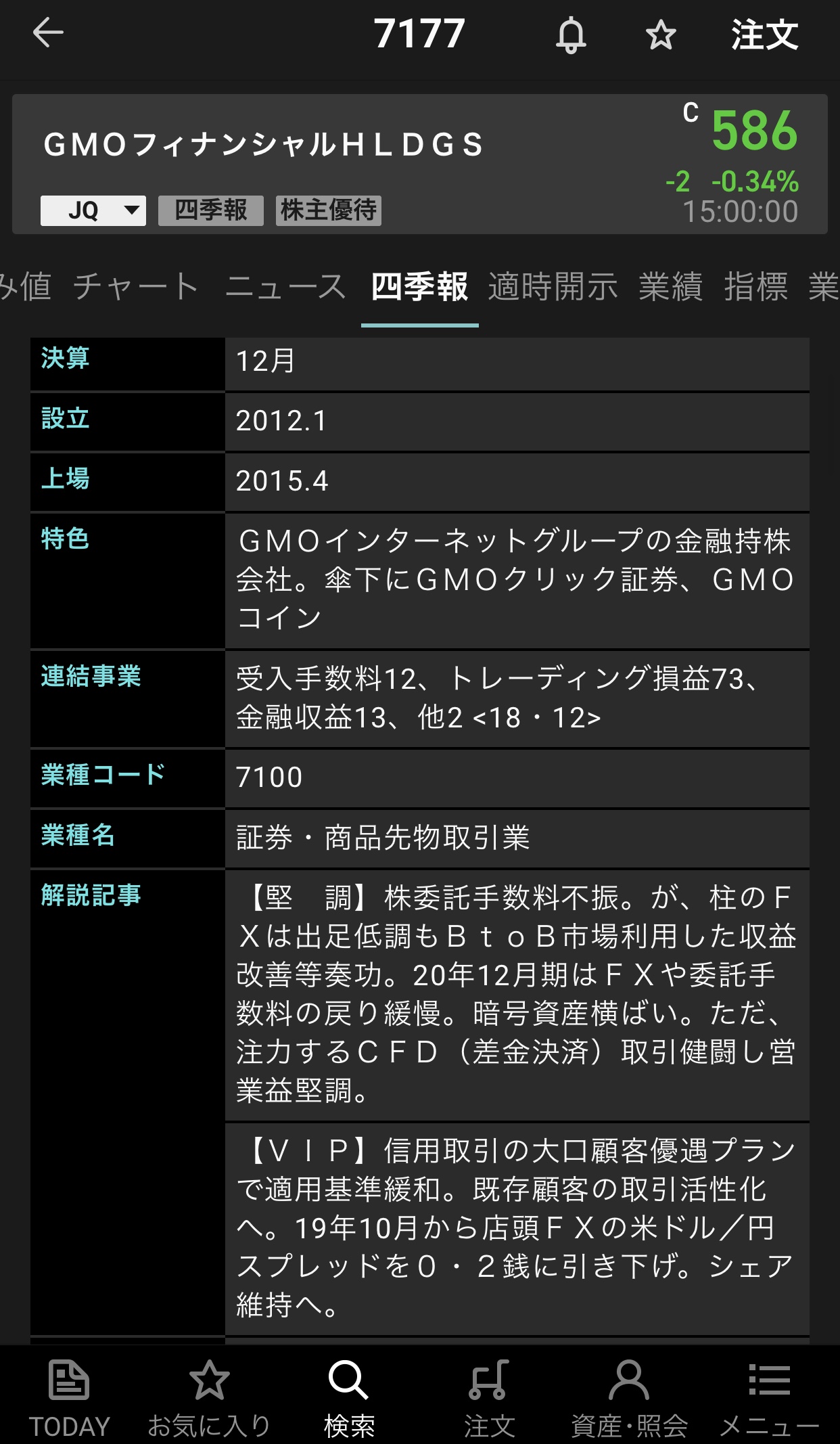Switch to the 適時開示 tab

click(x=553, y=286)
